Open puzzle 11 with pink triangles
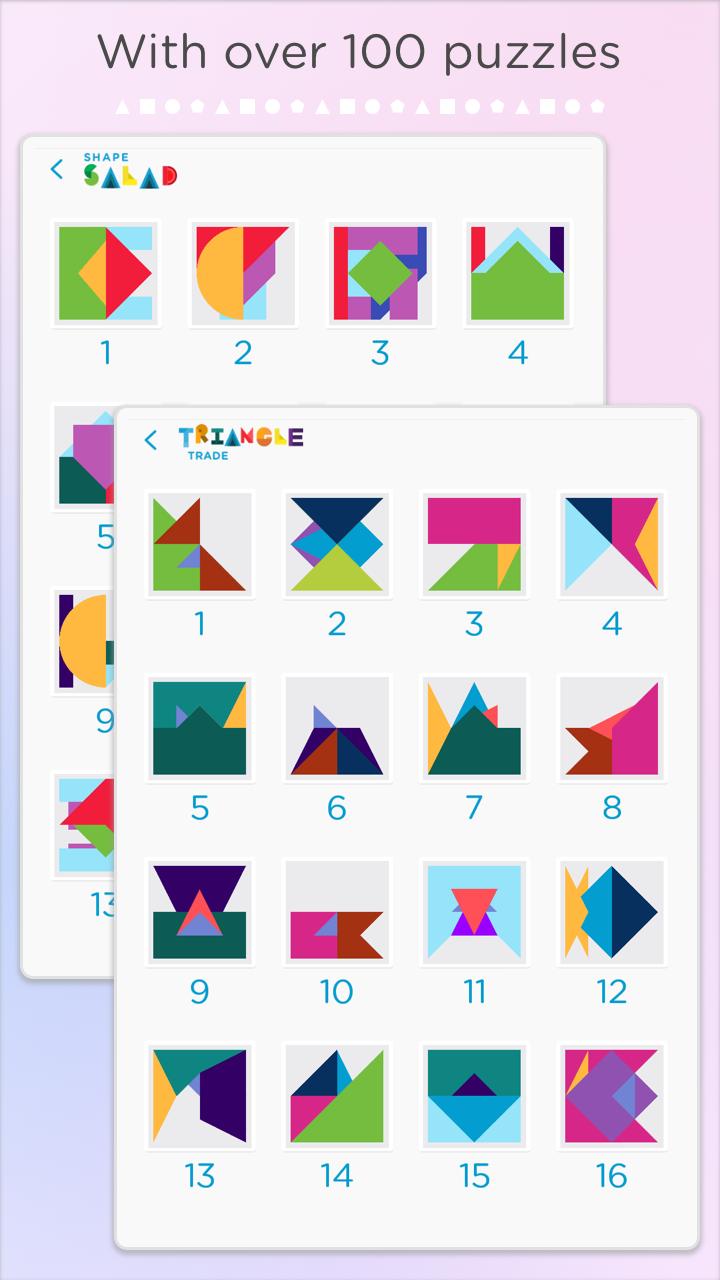The height and width of the screenshot is (1280, 720). 474,912
